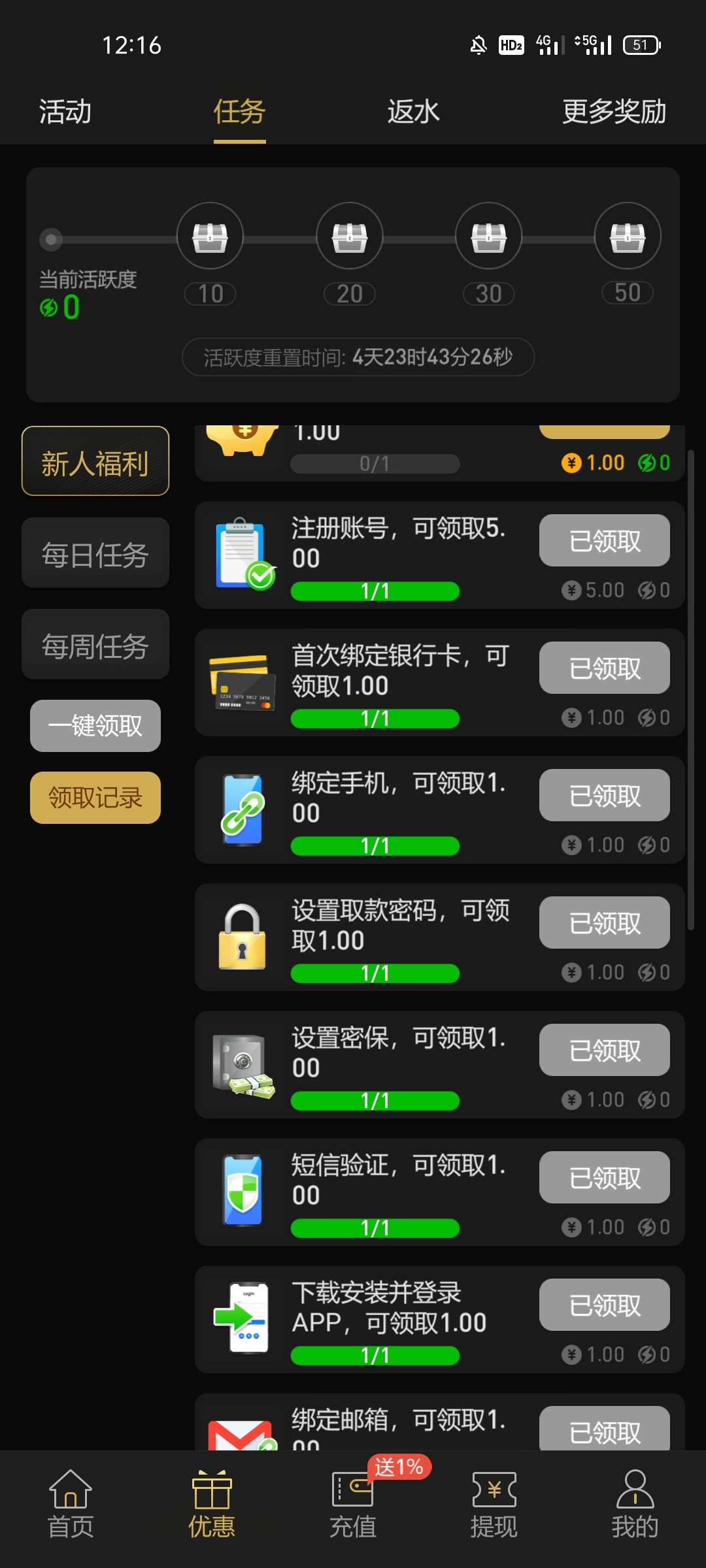Image resolution: width=706 pixels, height=1568 pixels.
Task: Select the 新人福利 category
Action: (x=95, y=461)
